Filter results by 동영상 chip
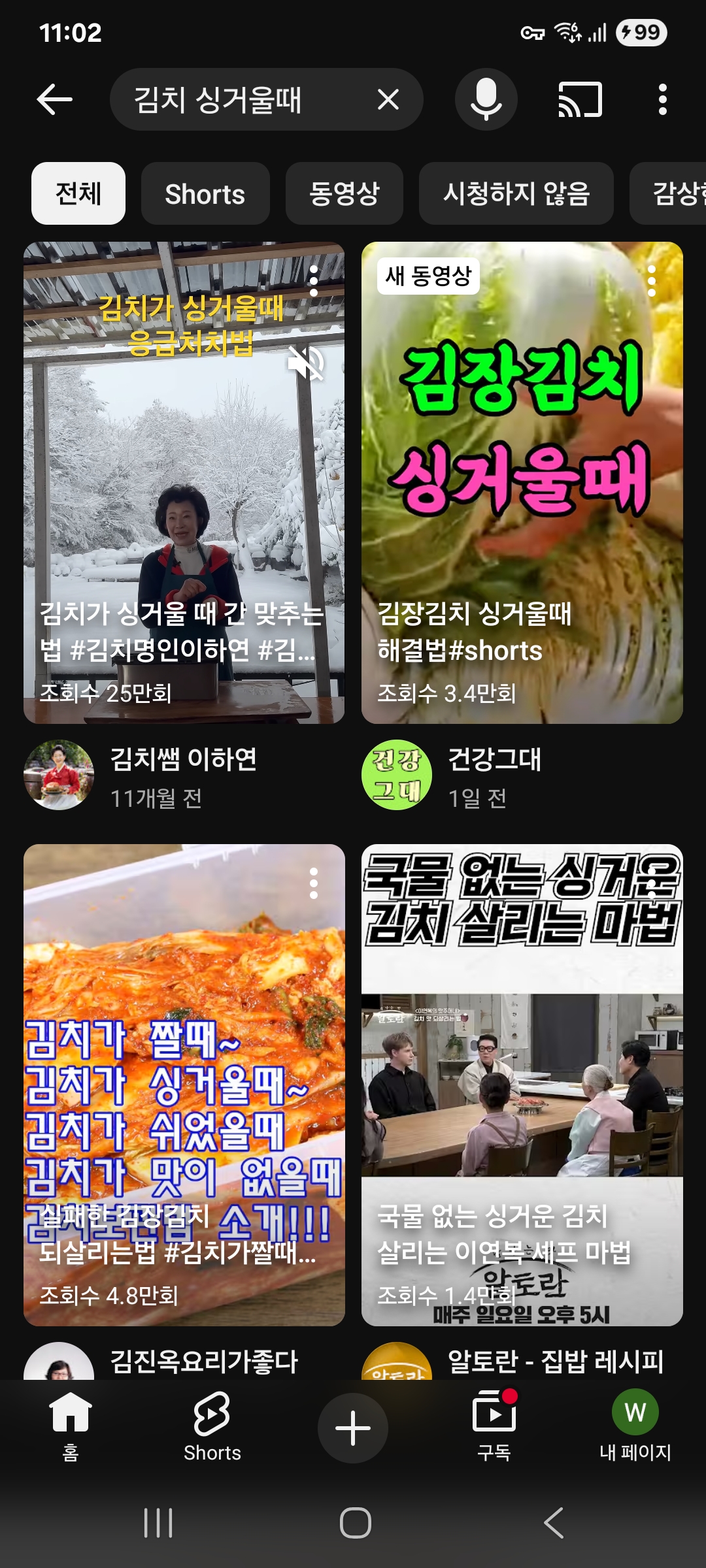The width and height of the screenshot is (706, 1568). tap(344, 193)
